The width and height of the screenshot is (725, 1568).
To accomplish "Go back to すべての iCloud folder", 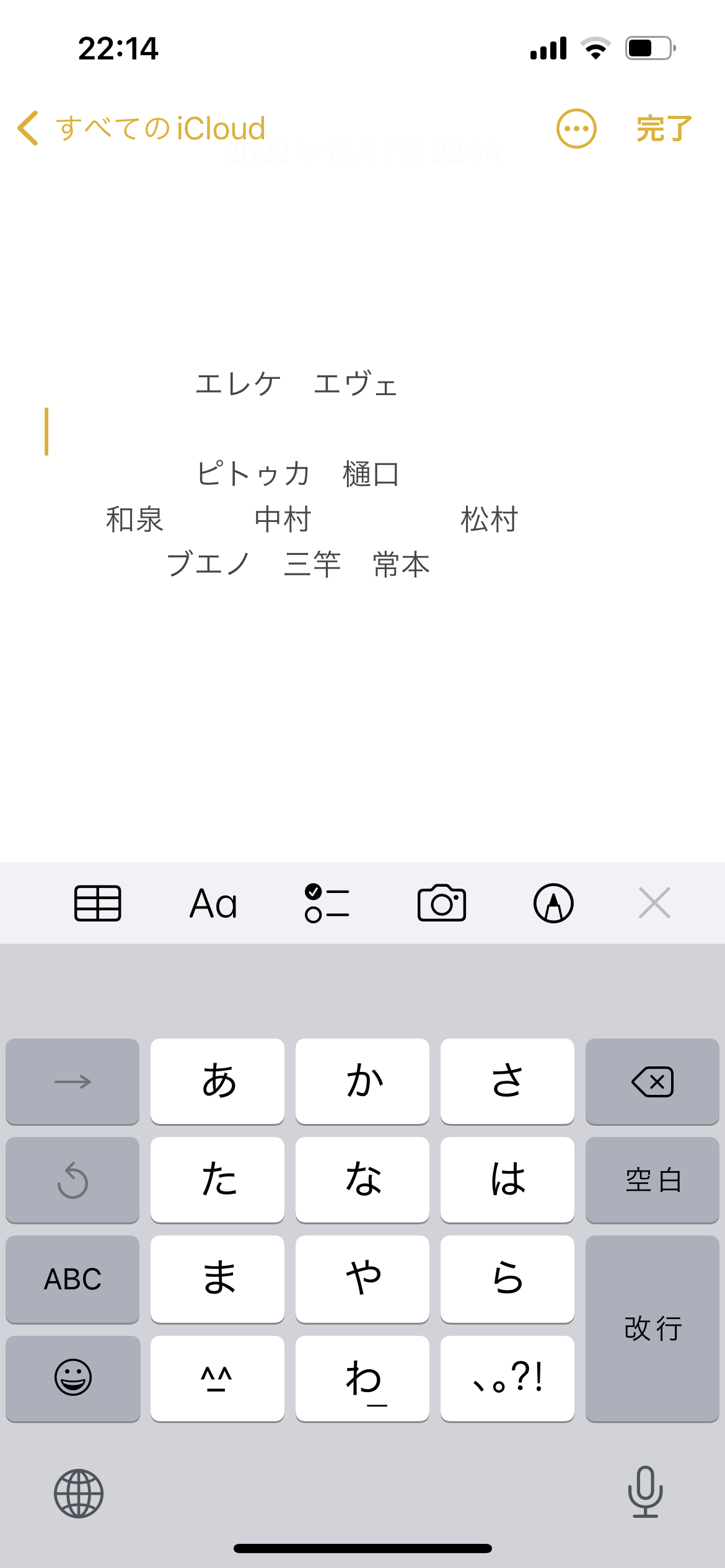I will point(143,129).
